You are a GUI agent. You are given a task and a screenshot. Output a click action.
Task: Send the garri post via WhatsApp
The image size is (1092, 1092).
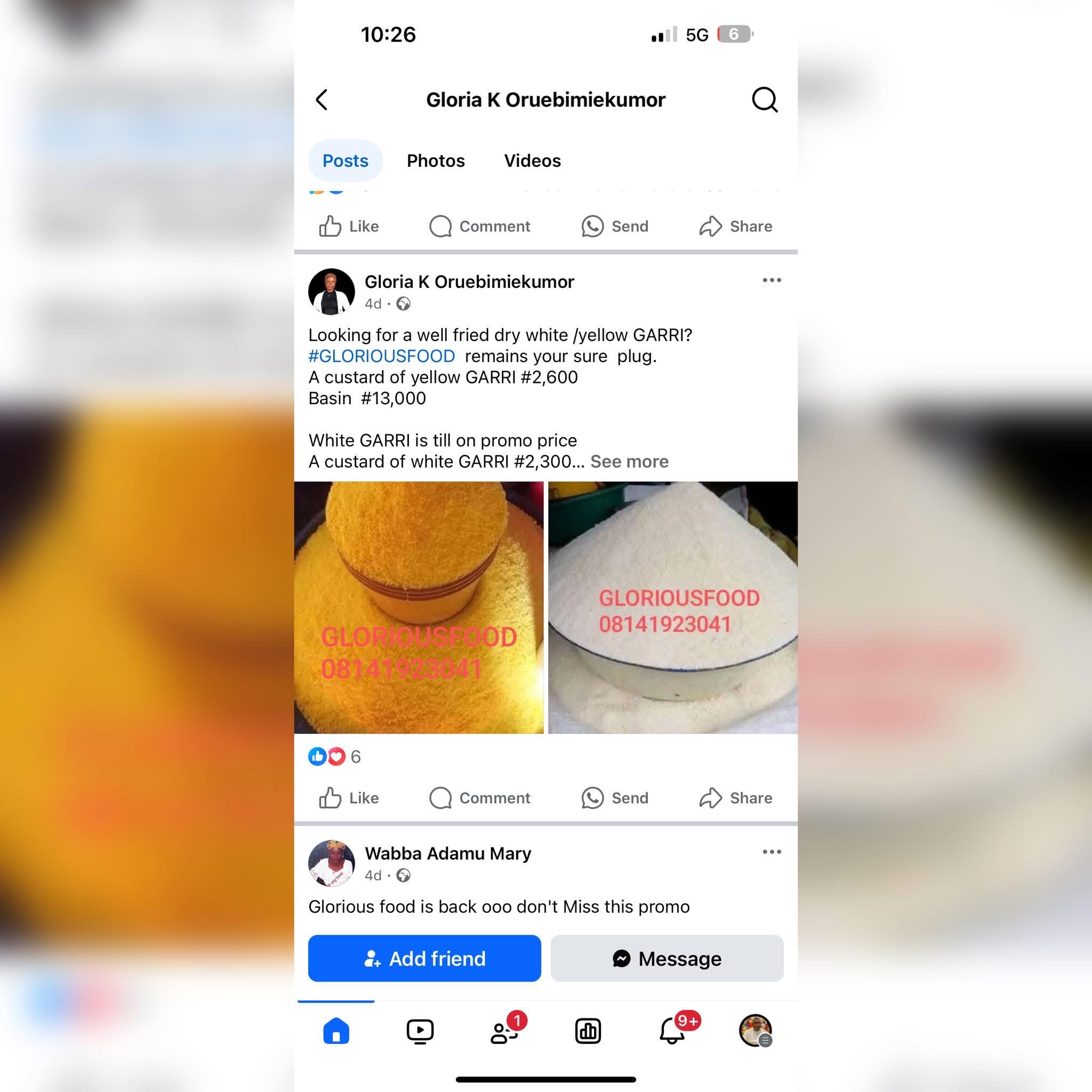614,798
